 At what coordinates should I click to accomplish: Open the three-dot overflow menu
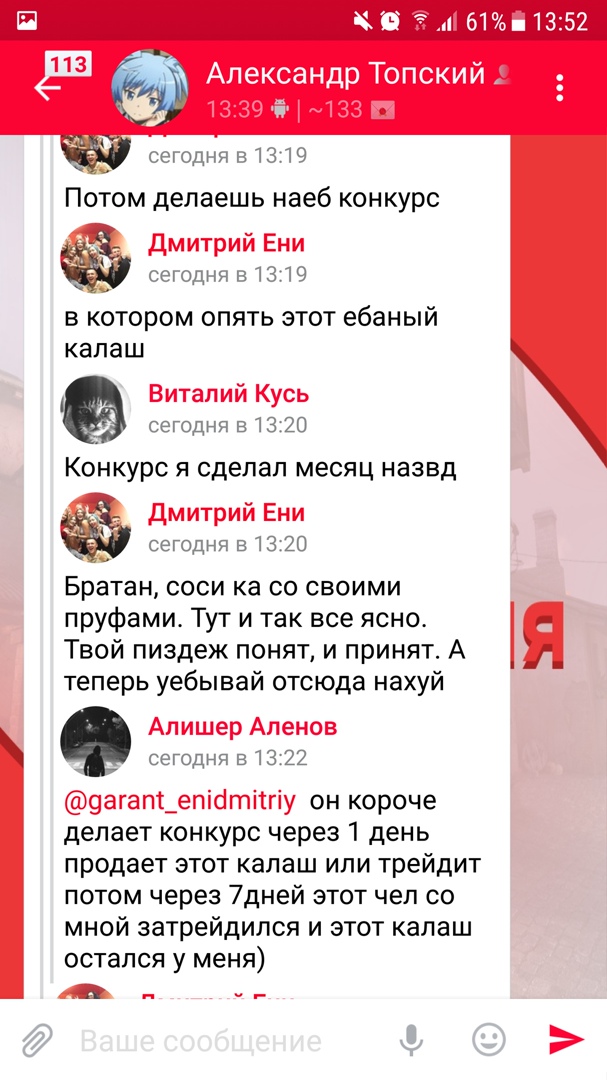pos(560,88)
